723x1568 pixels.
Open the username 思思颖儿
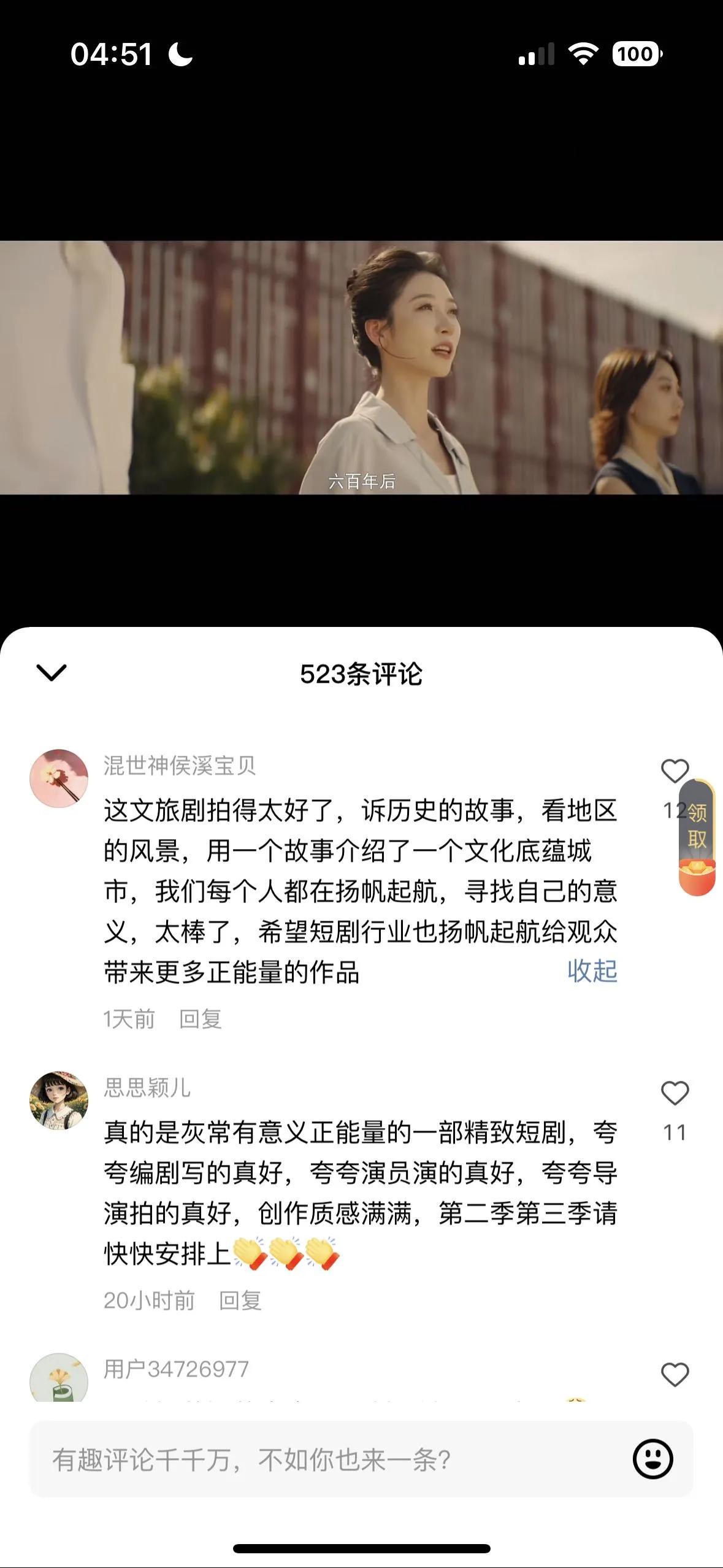click(147, 1088)
